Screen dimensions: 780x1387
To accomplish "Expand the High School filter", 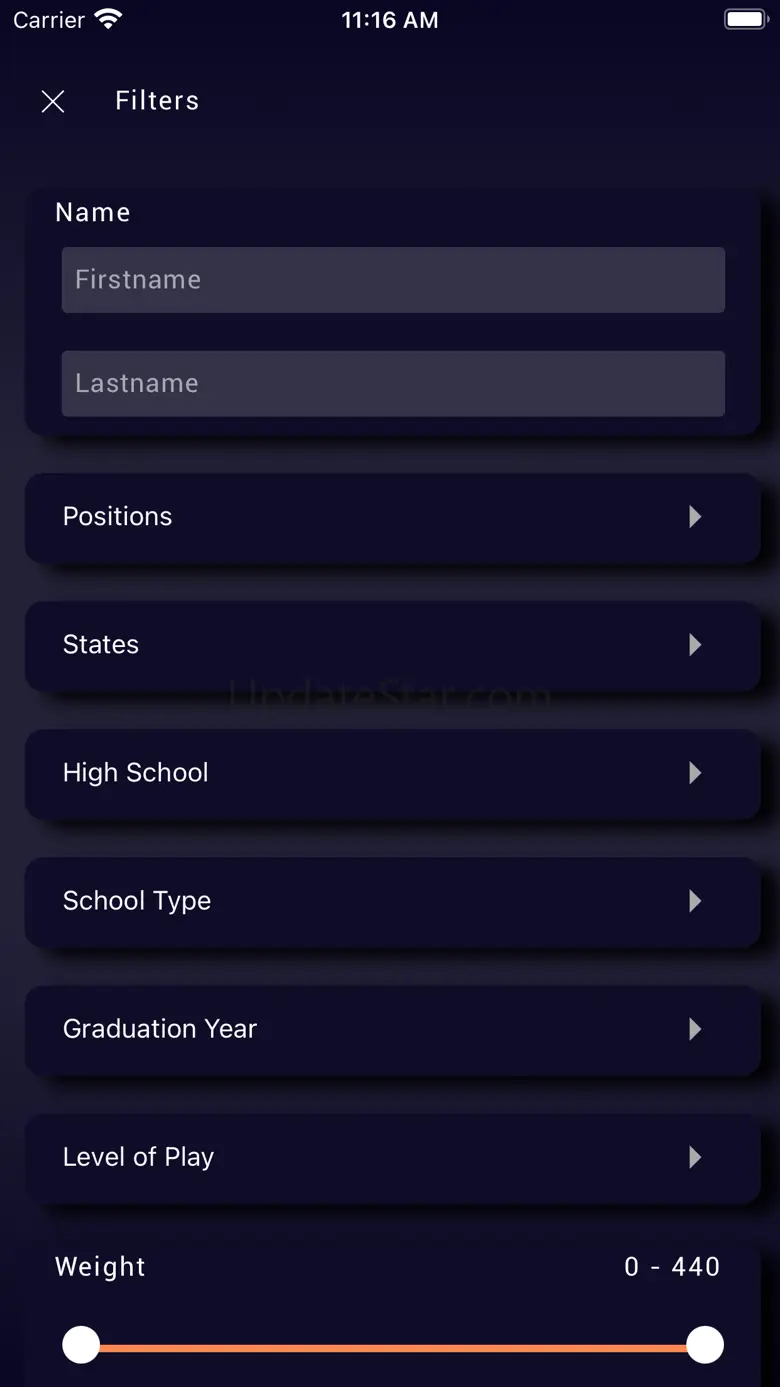I will (x=393, y=773).
